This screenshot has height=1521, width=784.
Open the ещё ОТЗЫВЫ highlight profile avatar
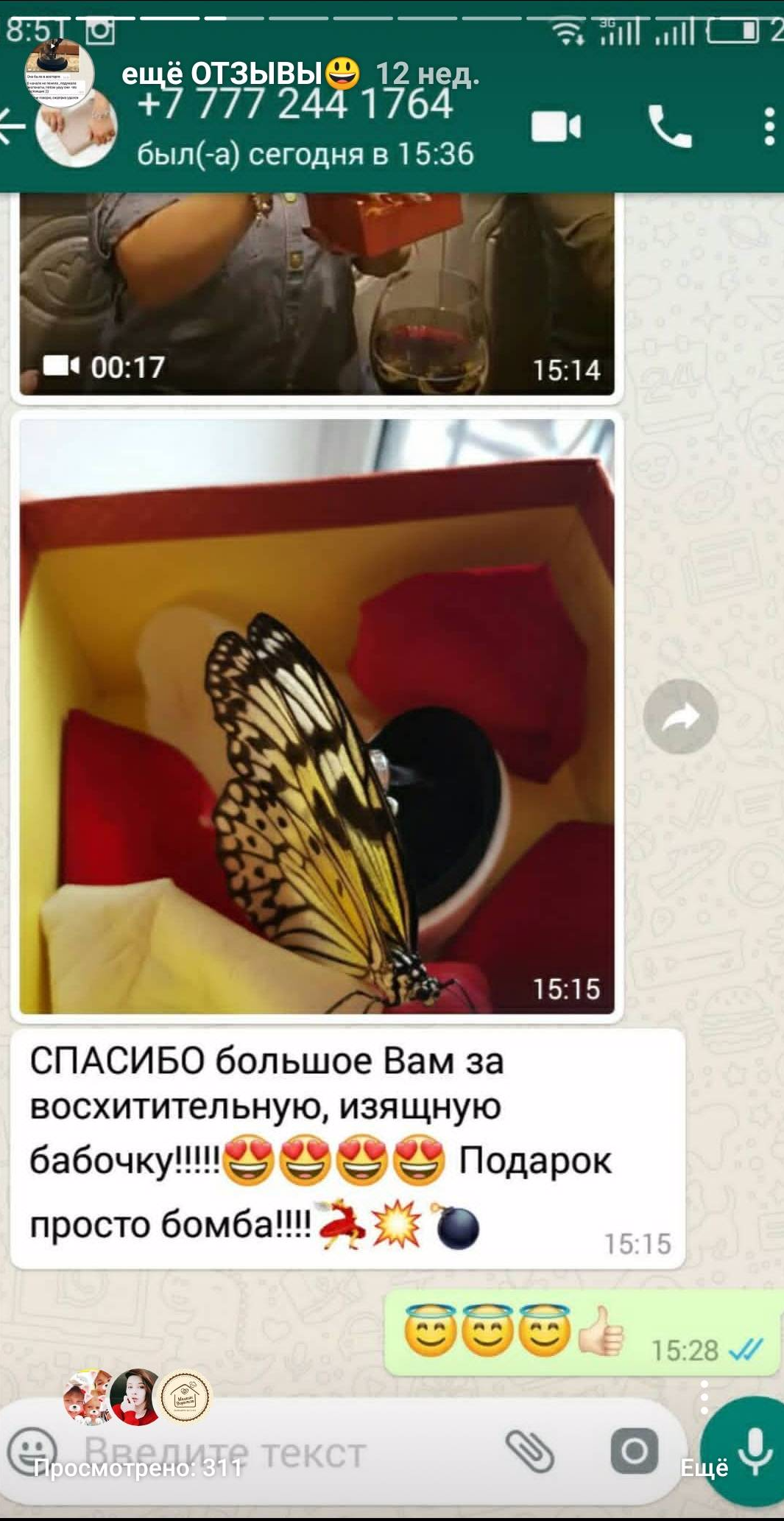(59, 74)
